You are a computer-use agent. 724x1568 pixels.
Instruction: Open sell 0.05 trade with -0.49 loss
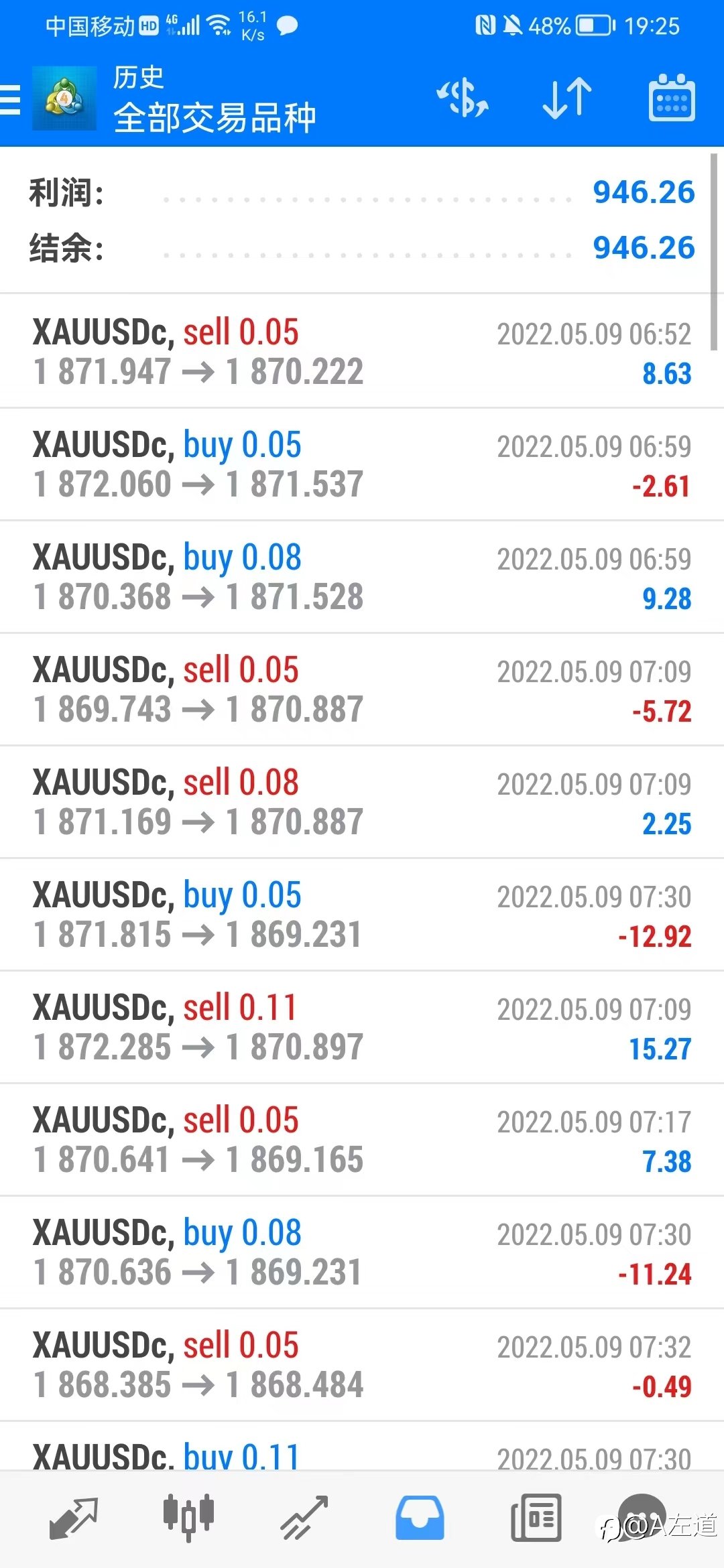362,1364
